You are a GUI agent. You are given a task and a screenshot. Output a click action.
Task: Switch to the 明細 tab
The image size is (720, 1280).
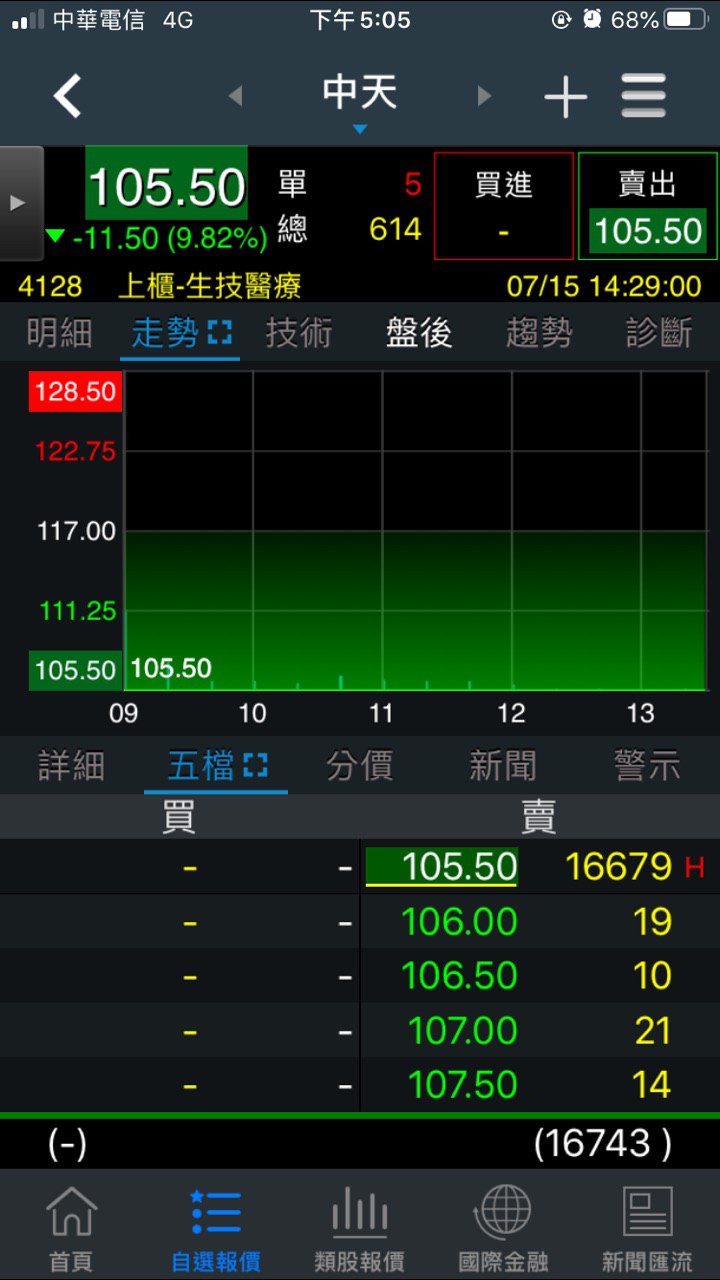[60, 333]
